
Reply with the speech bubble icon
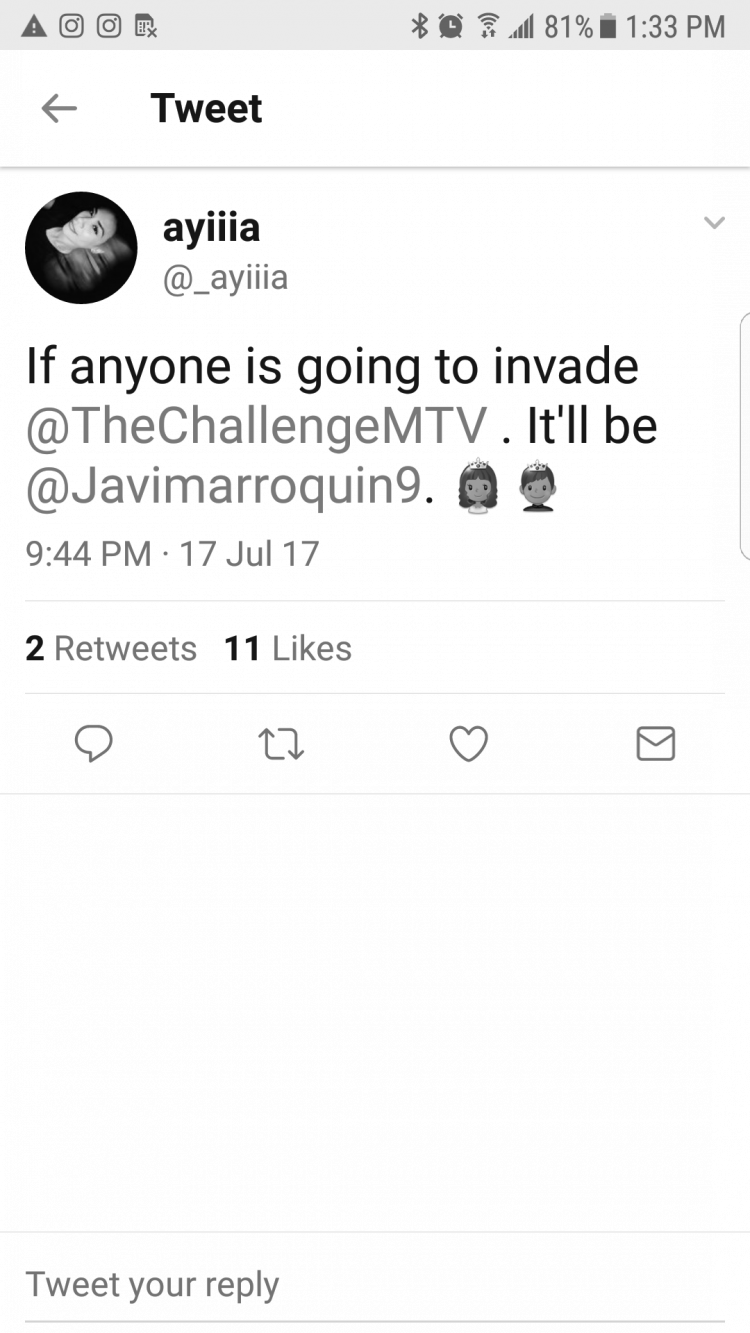pos(94,744)
